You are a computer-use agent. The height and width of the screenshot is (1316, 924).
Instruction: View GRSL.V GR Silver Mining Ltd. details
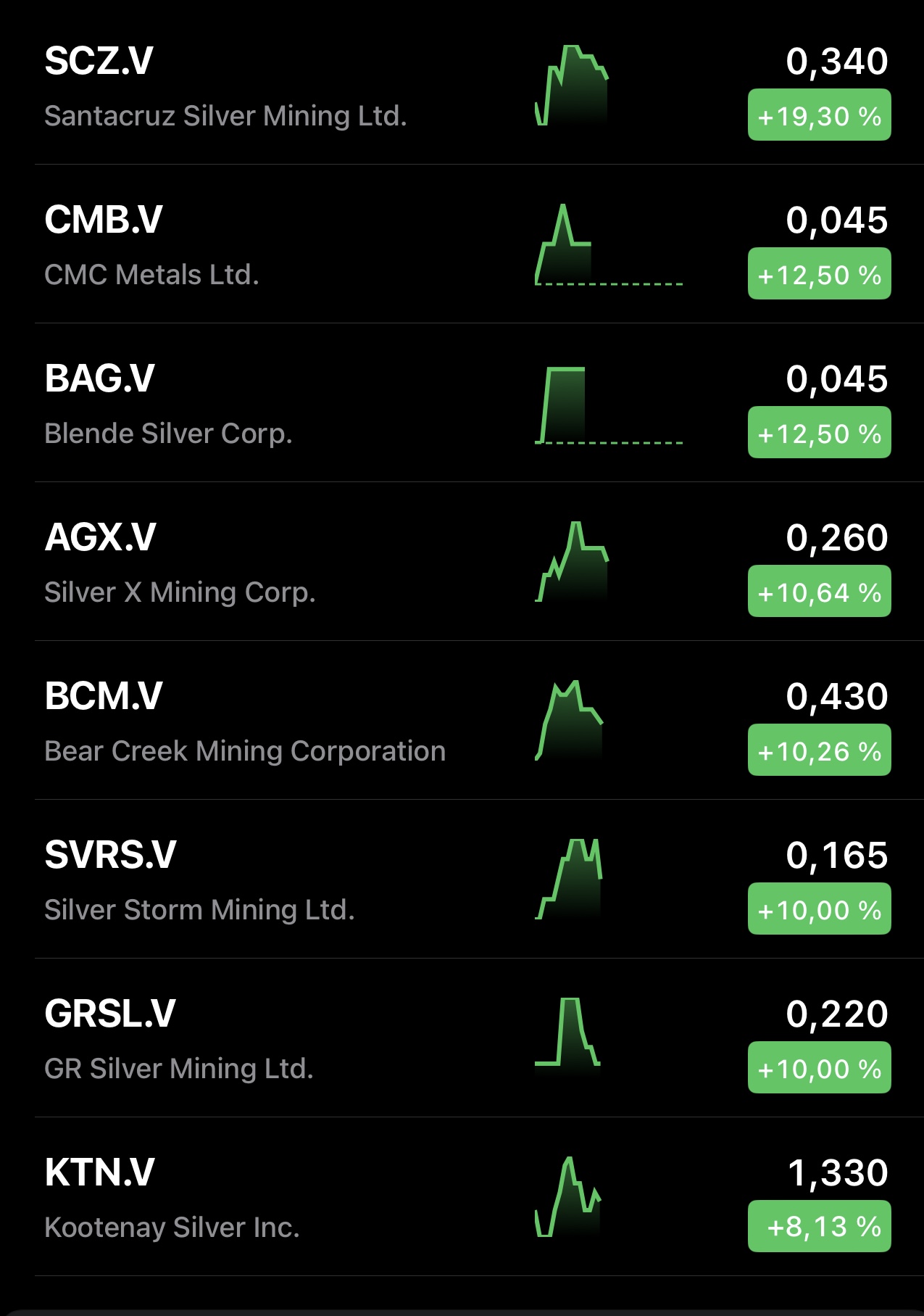coord(178,1039)
